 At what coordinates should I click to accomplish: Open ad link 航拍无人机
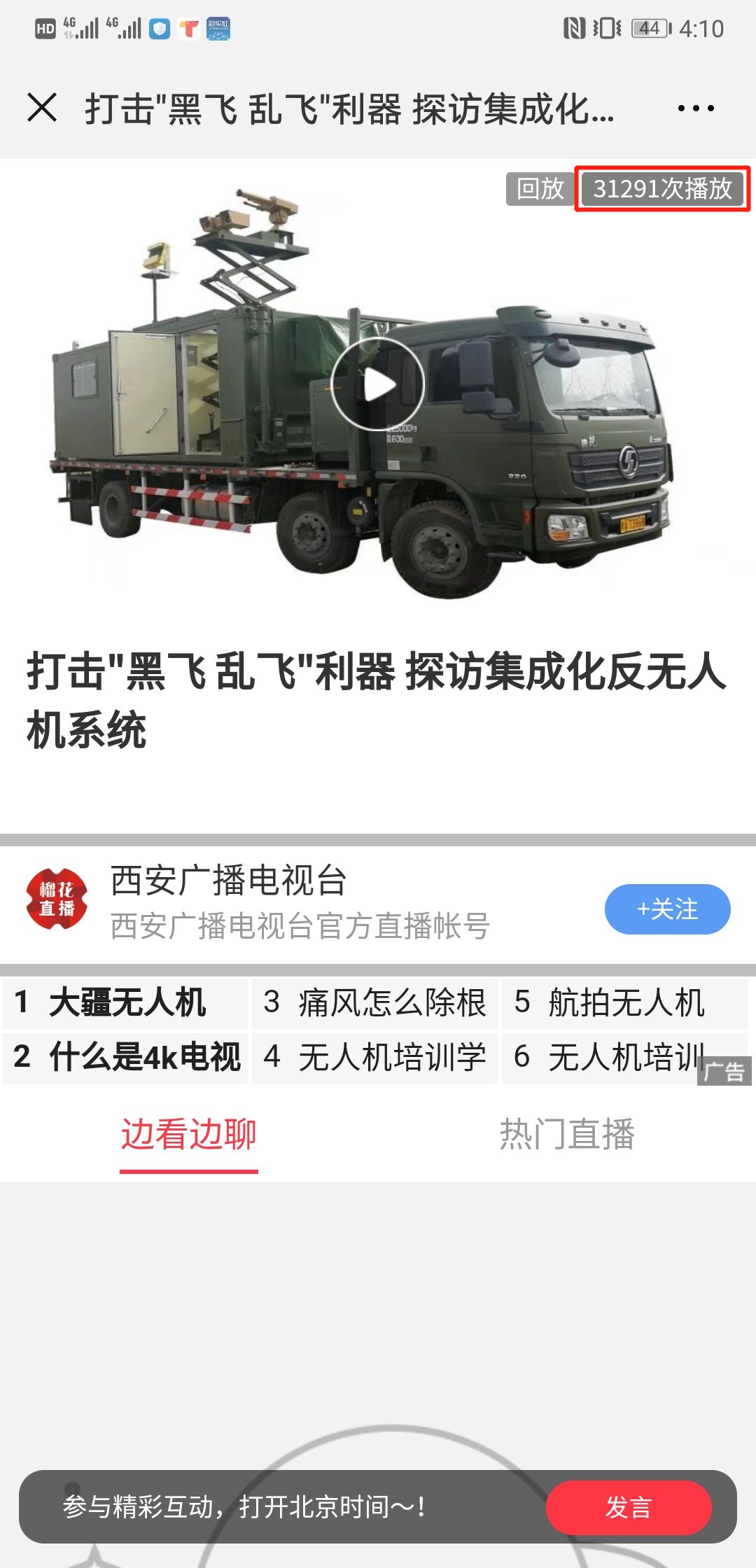click(624, 1002)
